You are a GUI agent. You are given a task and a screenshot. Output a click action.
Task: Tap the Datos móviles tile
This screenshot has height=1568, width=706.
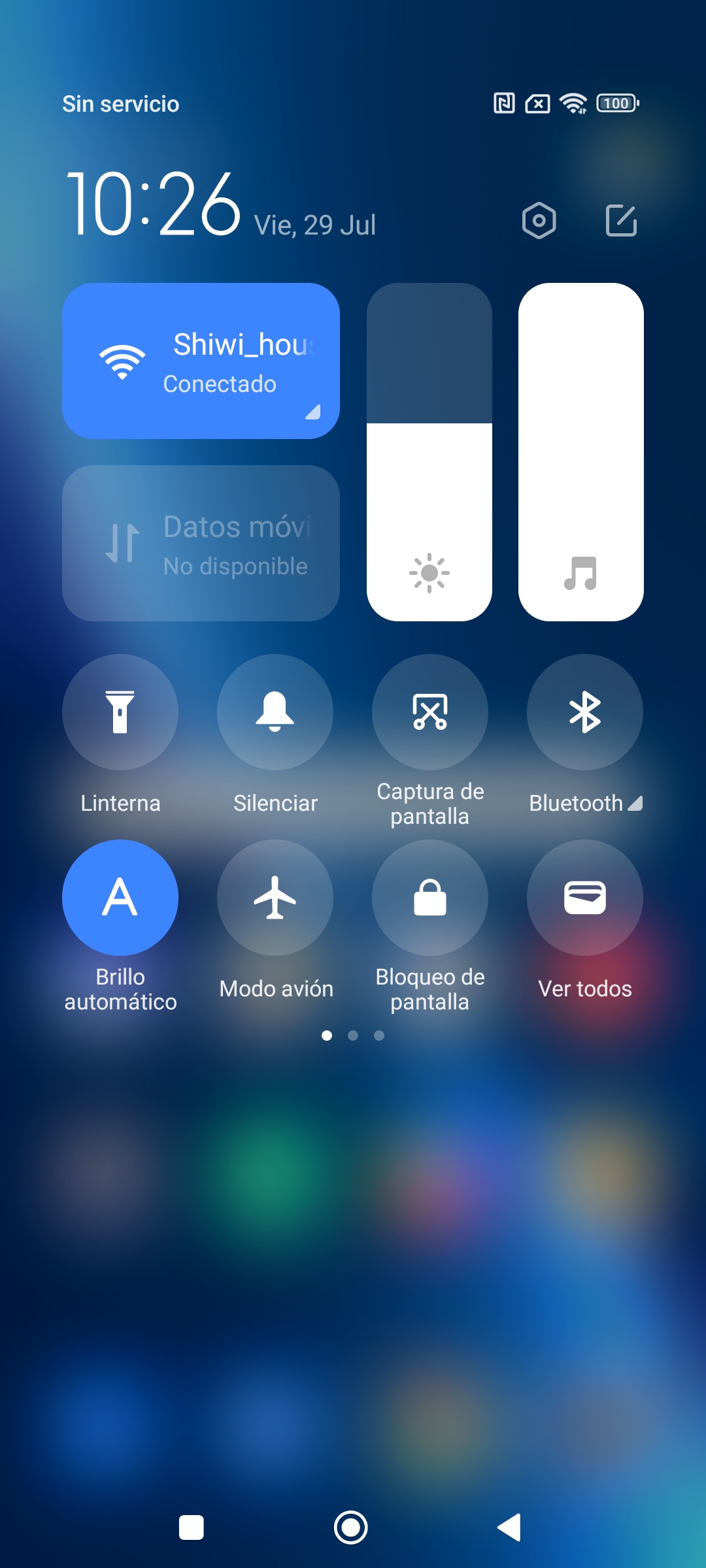[x=201, y=543]
